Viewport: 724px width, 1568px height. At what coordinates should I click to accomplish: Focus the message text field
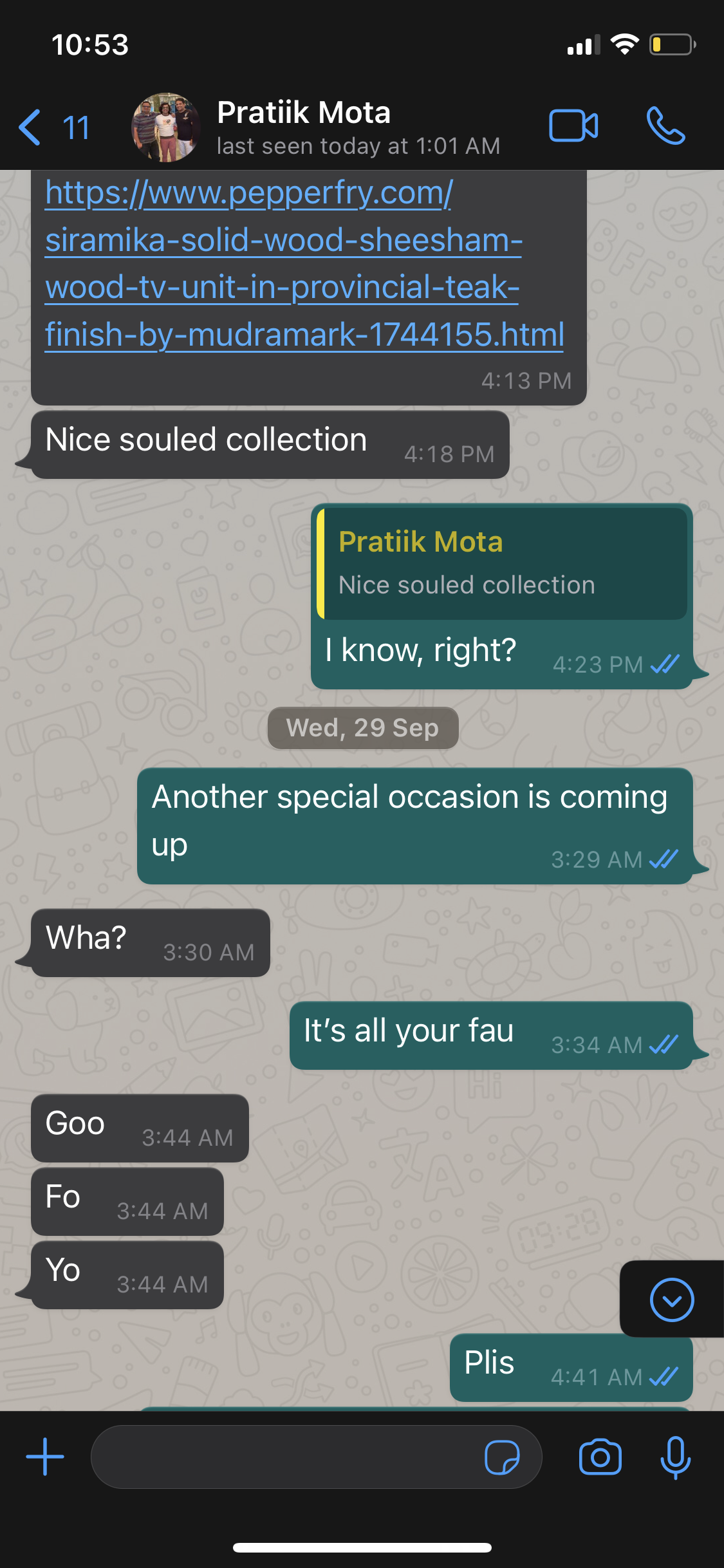click(283, 1457)
